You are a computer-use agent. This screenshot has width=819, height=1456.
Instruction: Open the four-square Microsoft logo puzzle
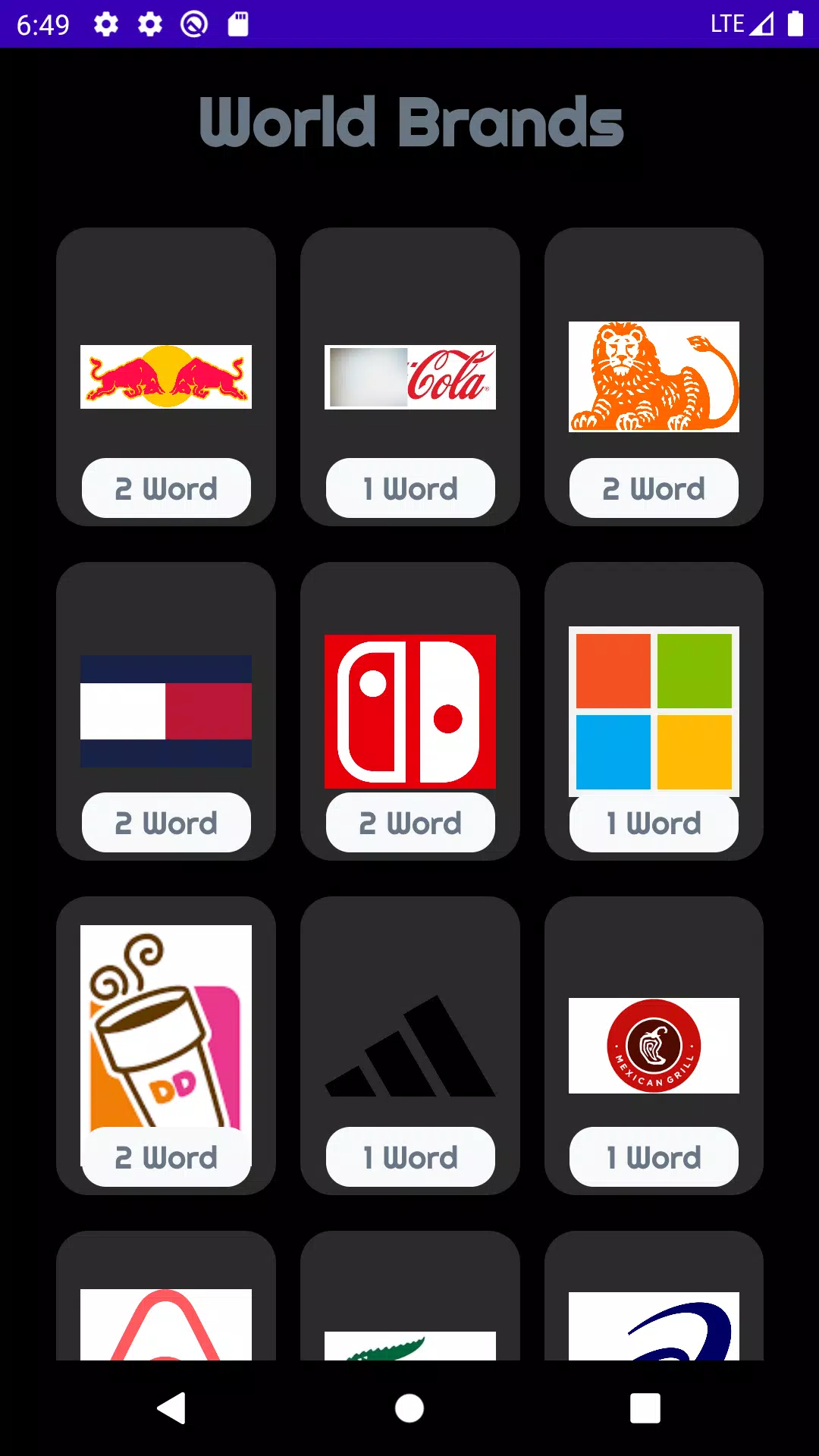click(x=654, y=711)
